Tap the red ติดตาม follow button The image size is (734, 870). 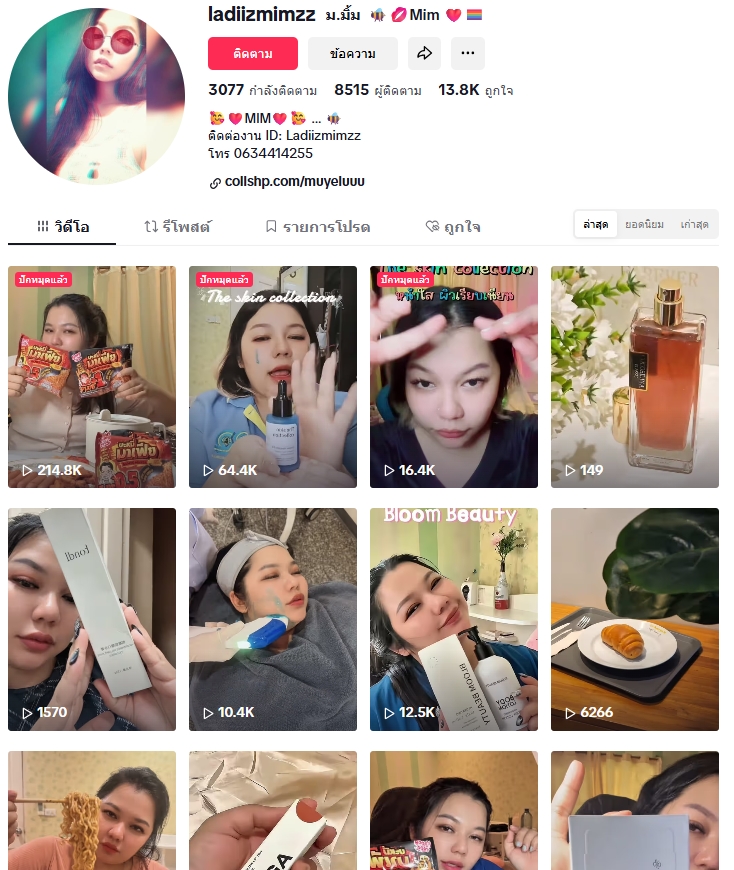pos(253,53)
